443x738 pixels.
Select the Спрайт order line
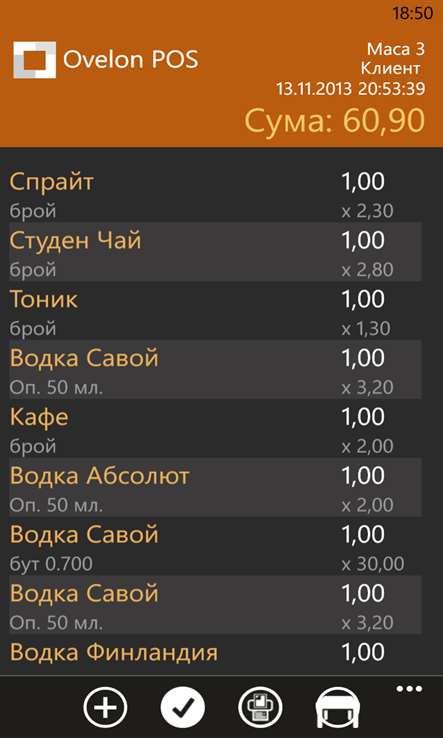pos(215,193)
